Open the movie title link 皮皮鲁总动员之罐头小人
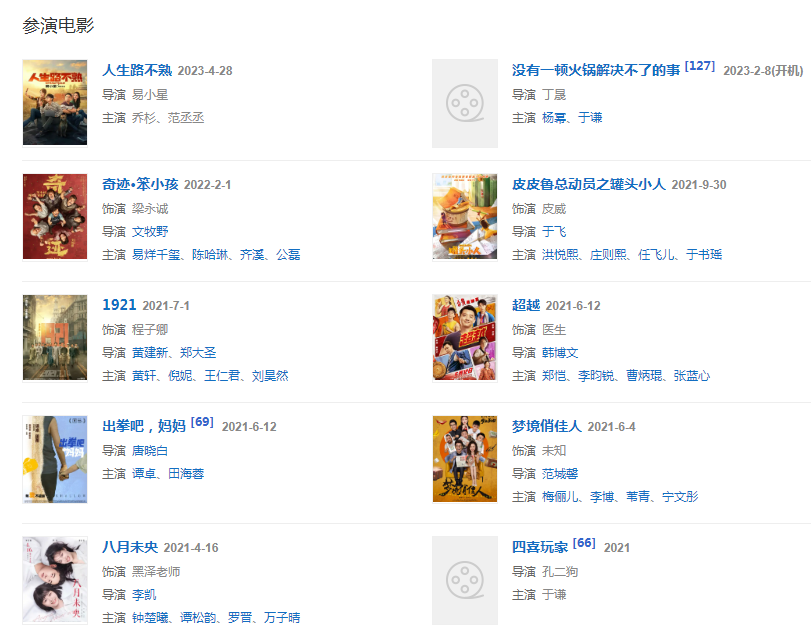811x635 pixels. coord(588,185)
